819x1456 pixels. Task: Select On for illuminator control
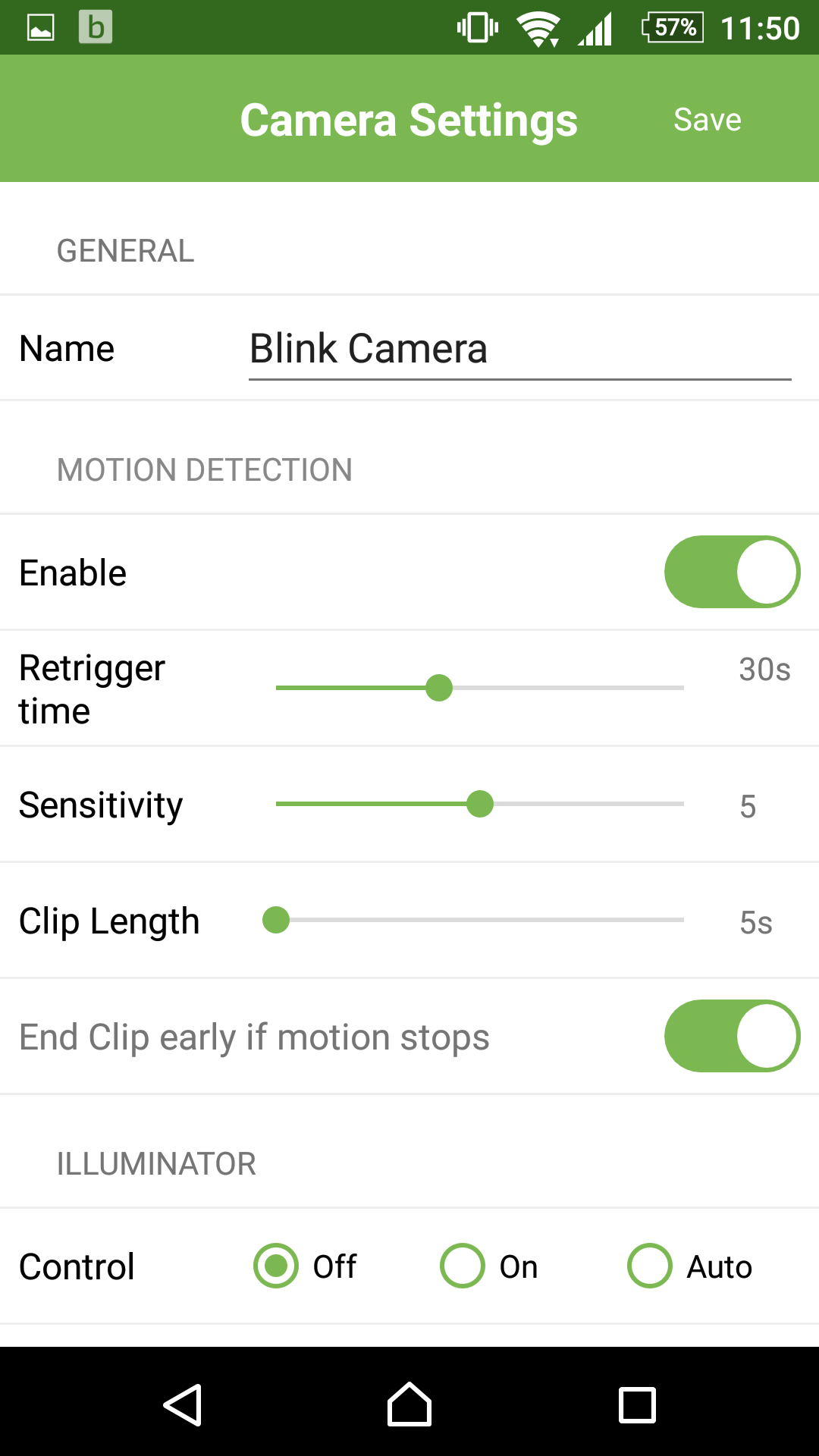(463, 1266)
